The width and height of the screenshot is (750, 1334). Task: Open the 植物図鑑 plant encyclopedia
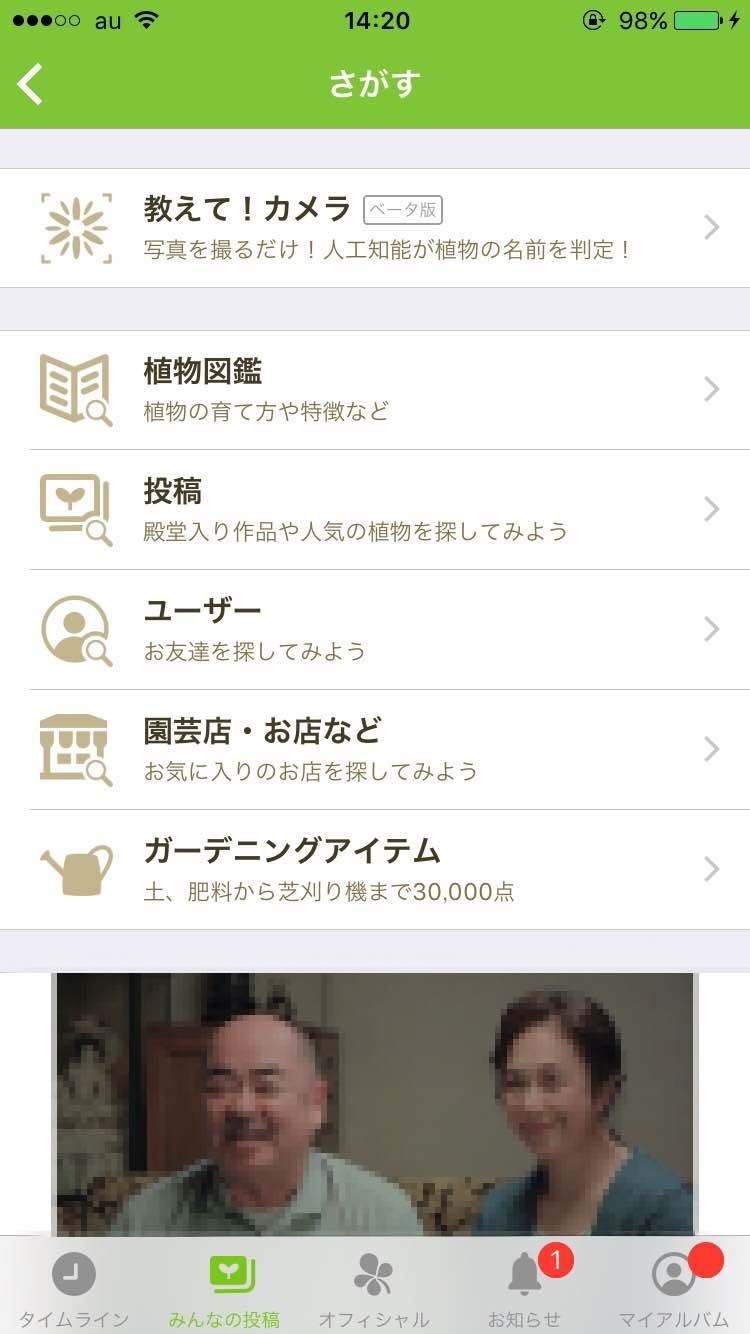(375, 389)
